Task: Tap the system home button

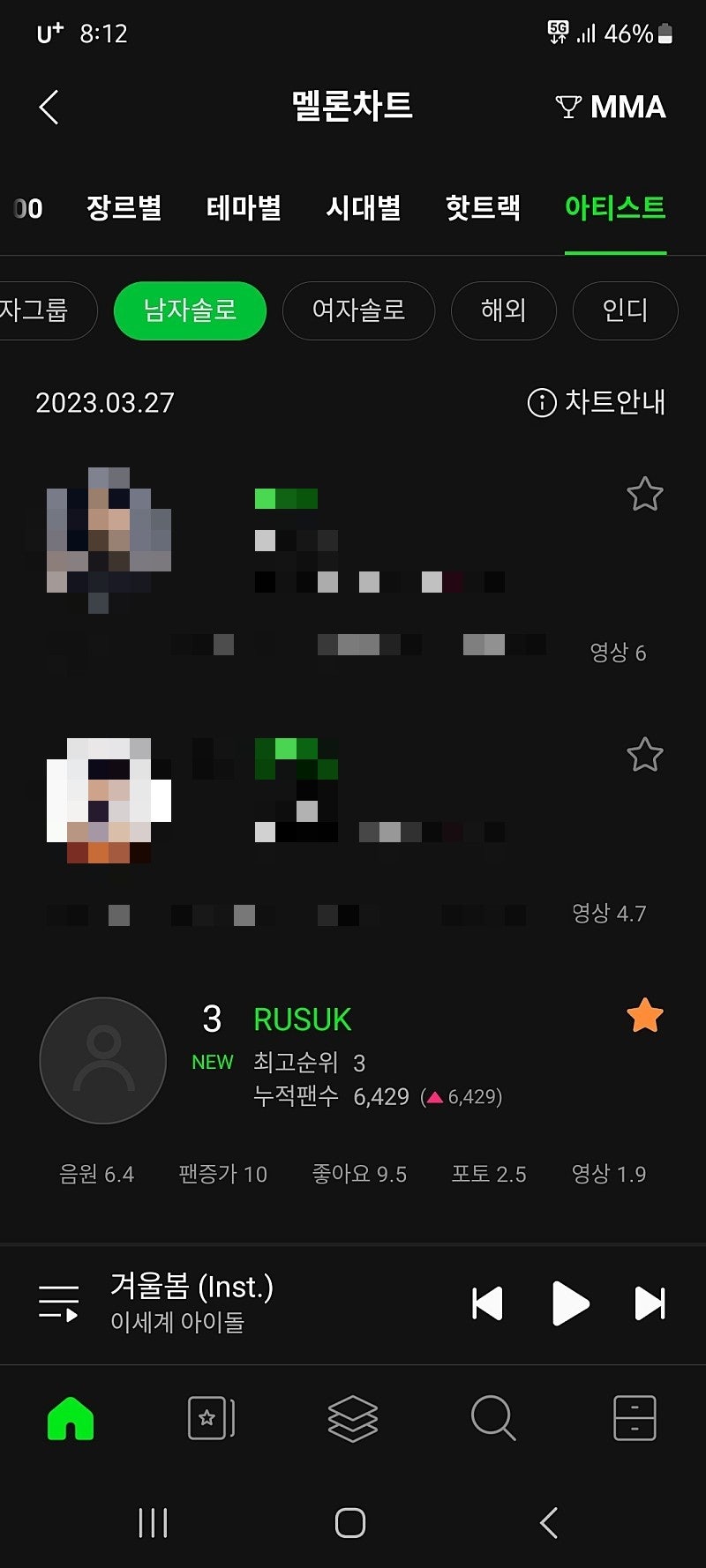Action: point(350,1523)
